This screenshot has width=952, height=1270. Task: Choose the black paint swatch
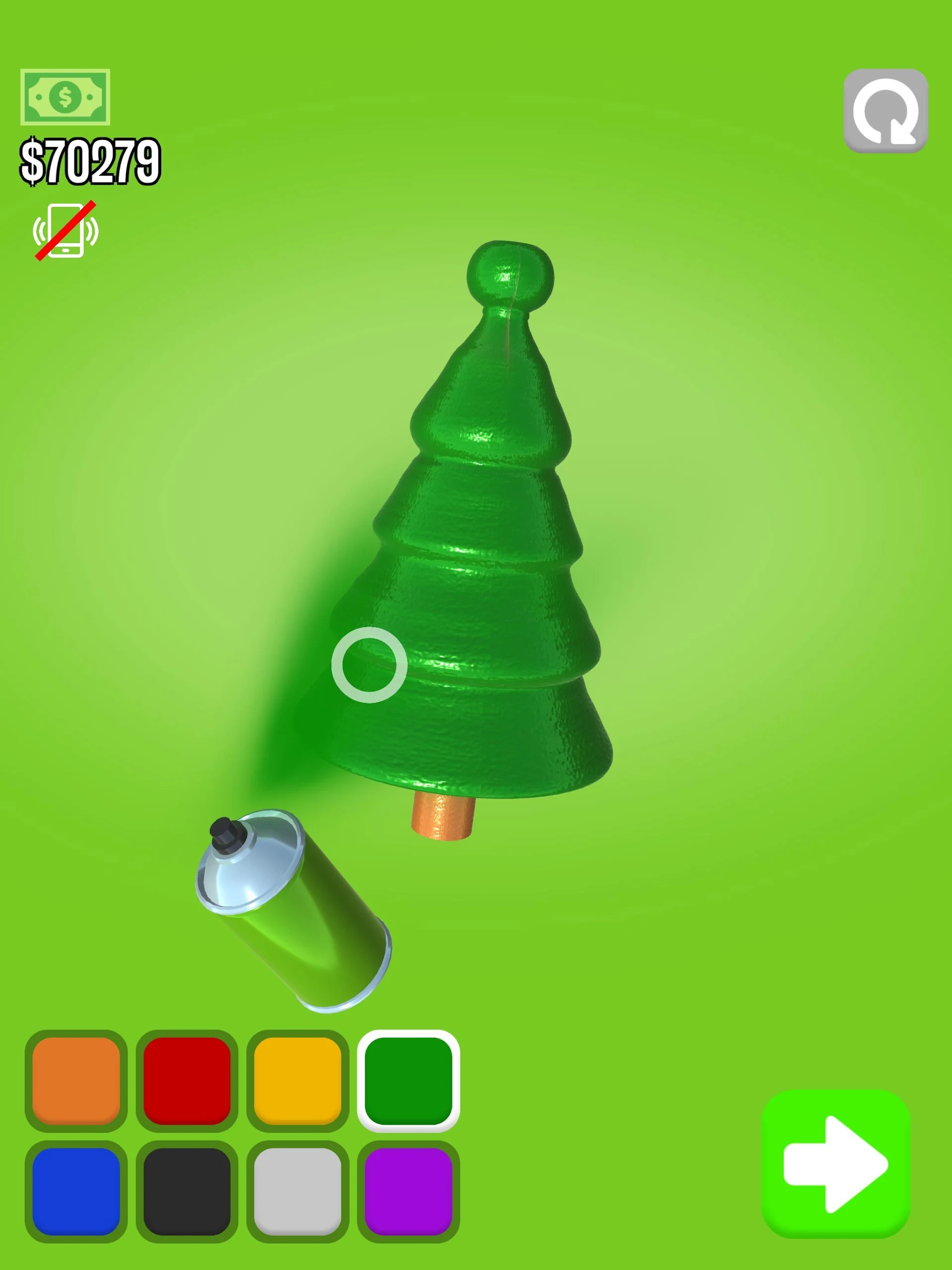(x=187, y=1191)
